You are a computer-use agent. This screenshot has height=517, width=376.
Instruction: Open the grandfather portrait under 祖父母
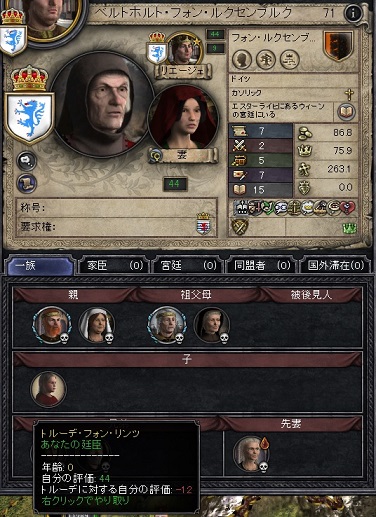point(167,325)
